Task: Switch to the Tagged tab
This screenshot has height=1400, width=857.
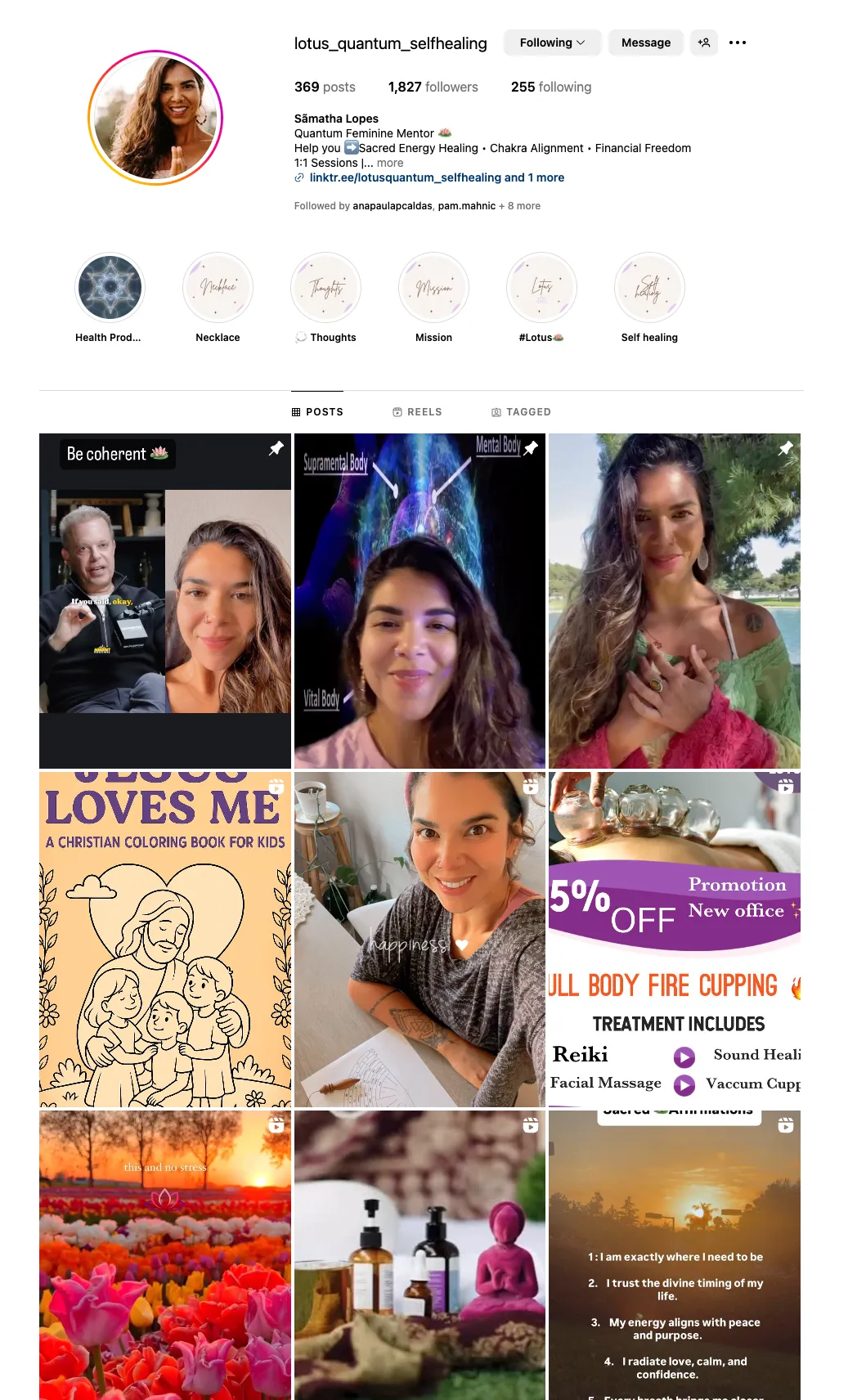Action: (521, 412)
